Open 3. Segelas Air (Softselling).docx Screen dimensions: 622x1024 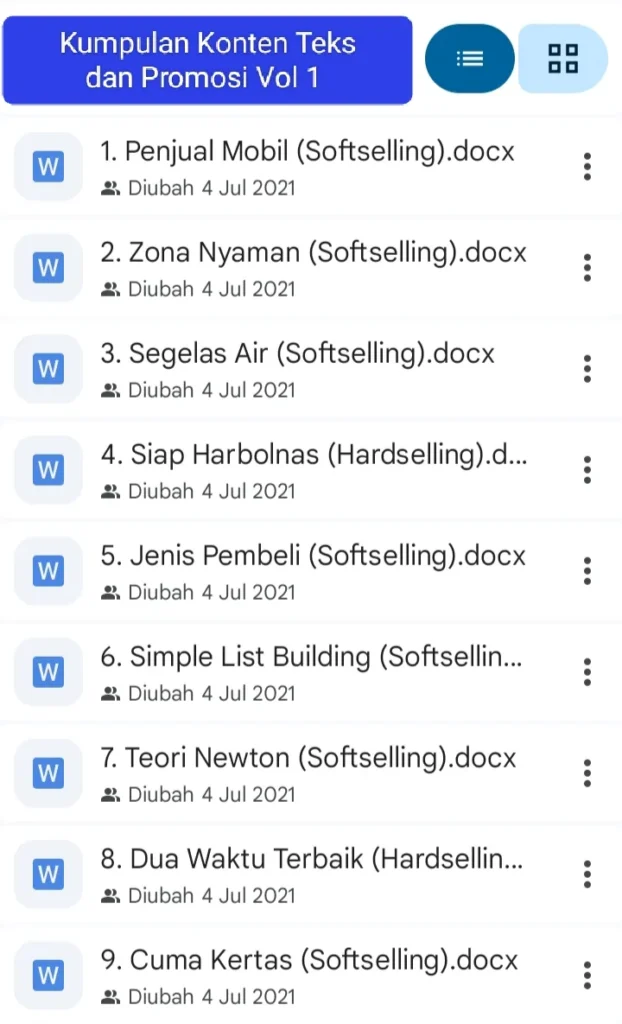[297, 354]
